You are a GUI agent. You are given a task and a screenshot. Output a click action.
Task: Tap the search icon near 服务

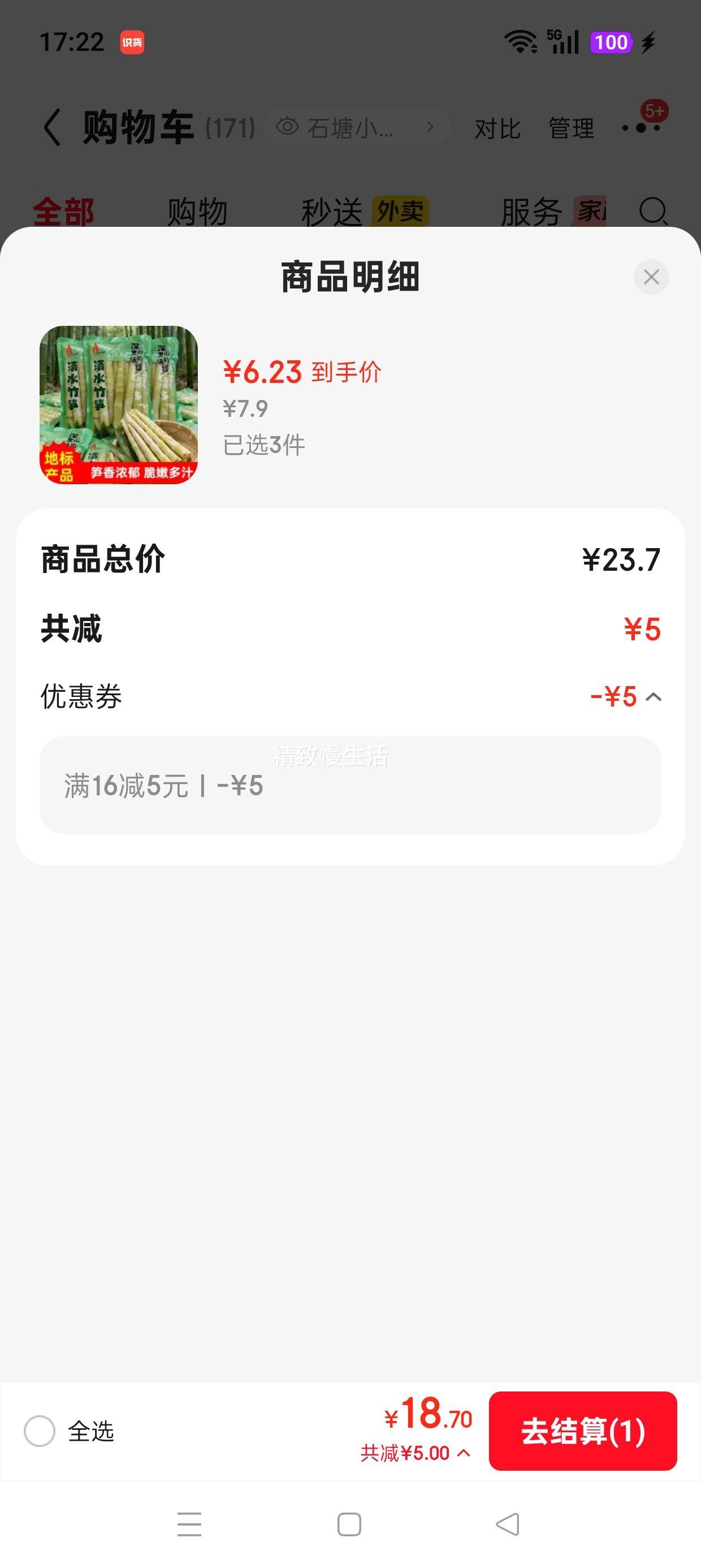652,213
